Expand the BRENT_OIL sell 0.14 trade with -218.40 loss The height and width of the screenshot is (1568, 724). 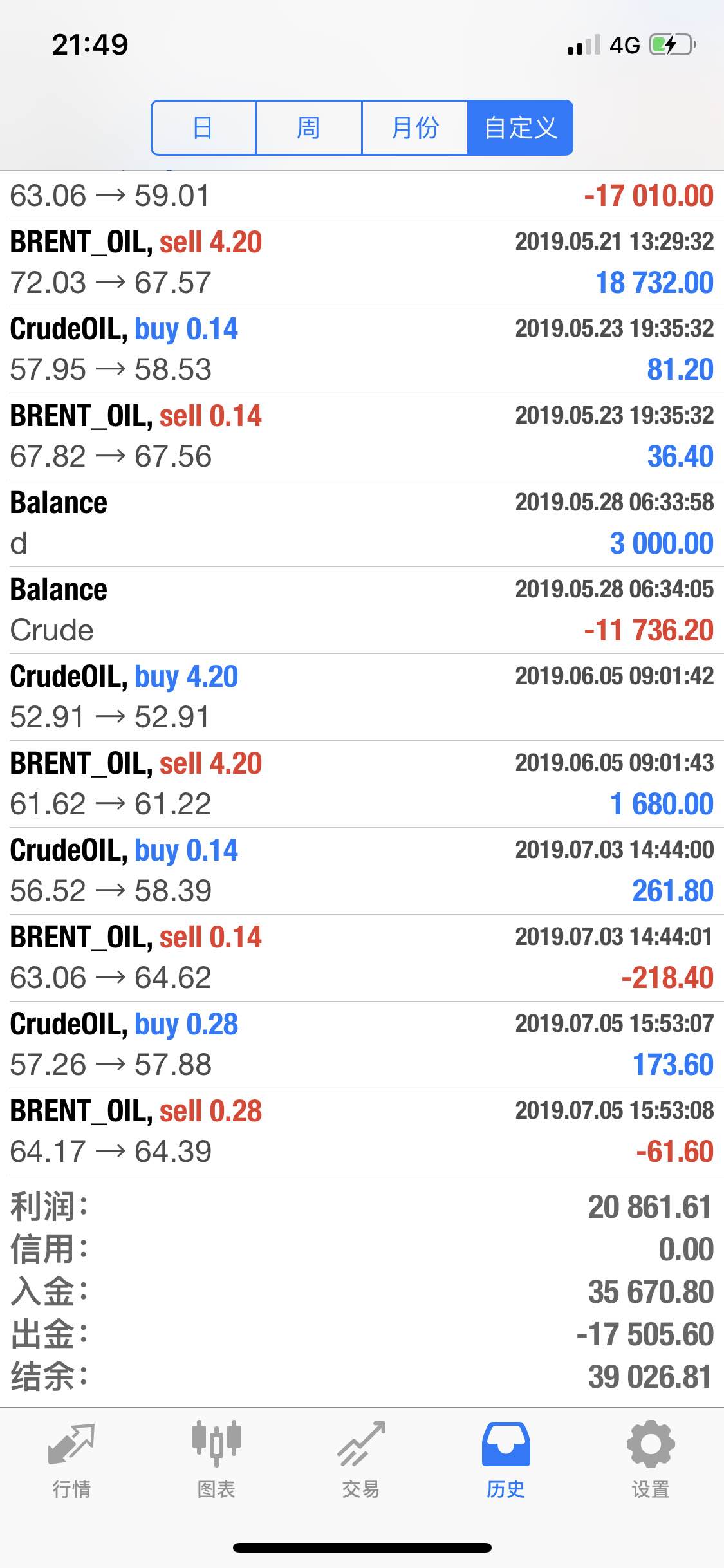[362, 958]
